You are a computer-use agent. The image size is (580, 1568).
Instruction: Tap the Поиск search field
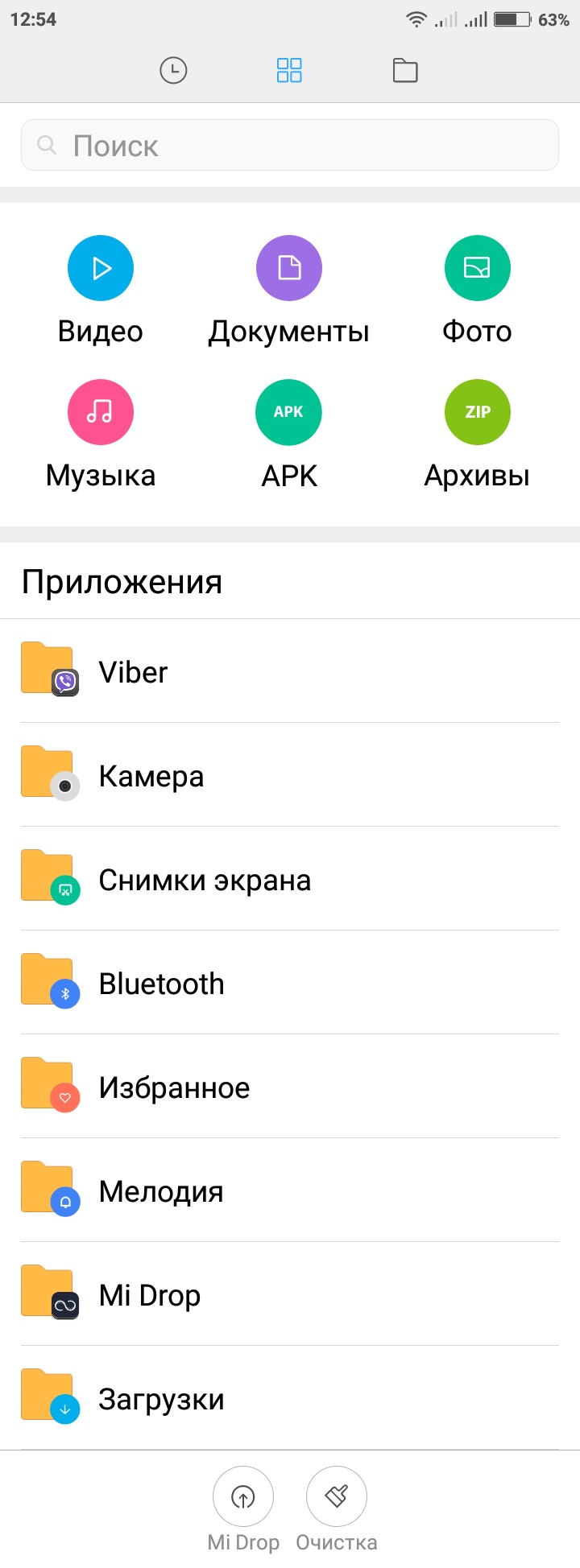290,146
